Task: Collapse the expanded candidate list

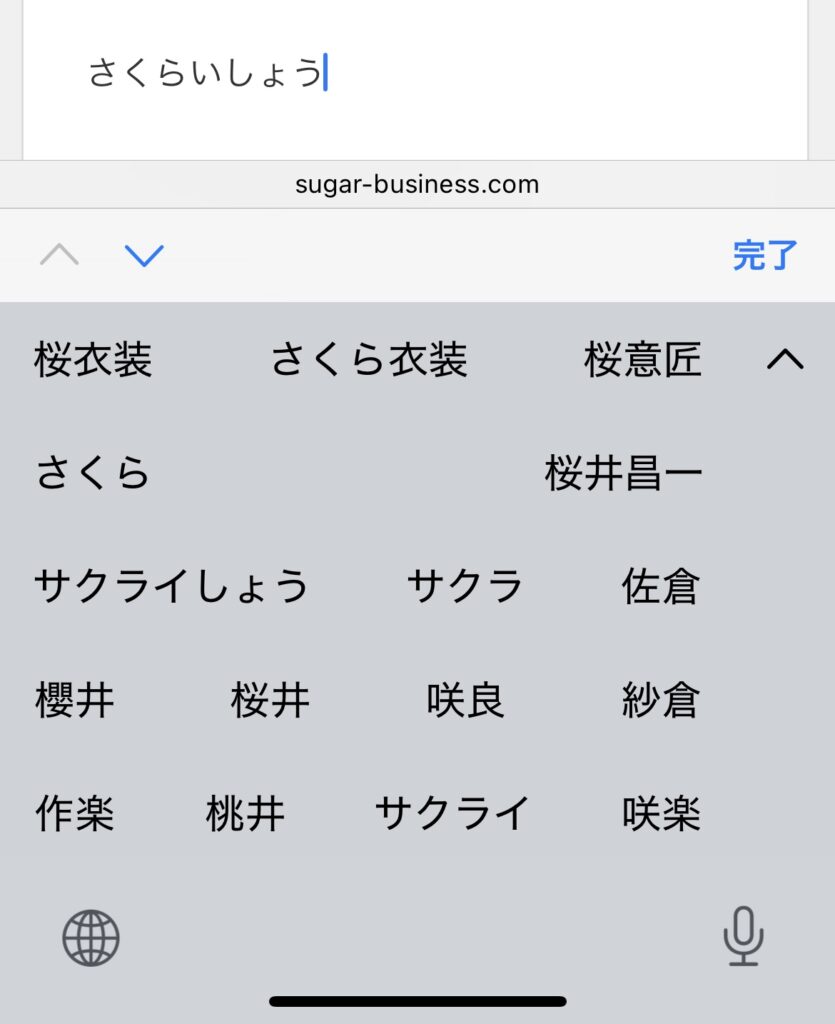Action: (785, 359)
